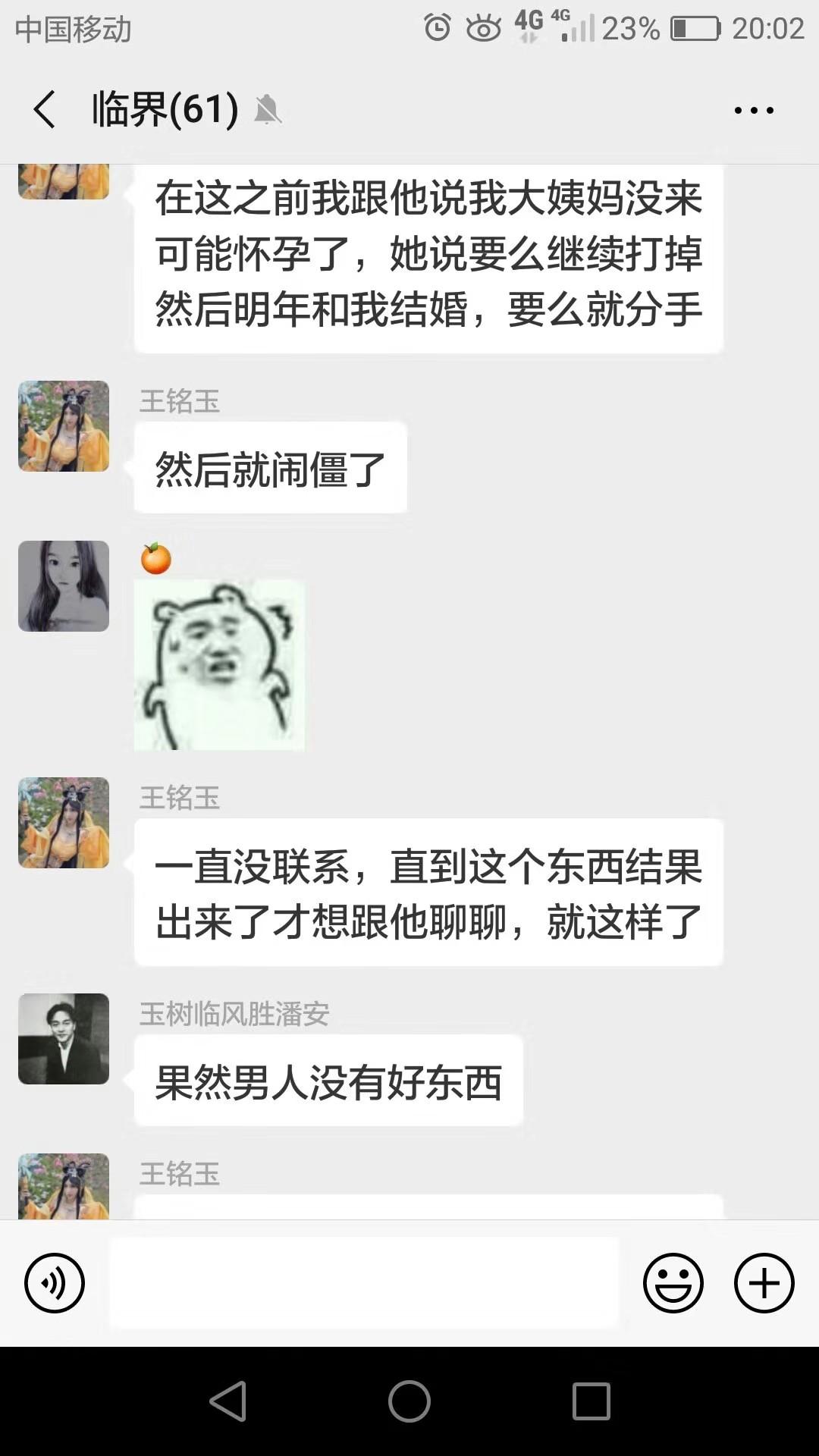The image size is (819, 1456).
Task: Open the group chat options menu
Action: (x=754, y=111)
